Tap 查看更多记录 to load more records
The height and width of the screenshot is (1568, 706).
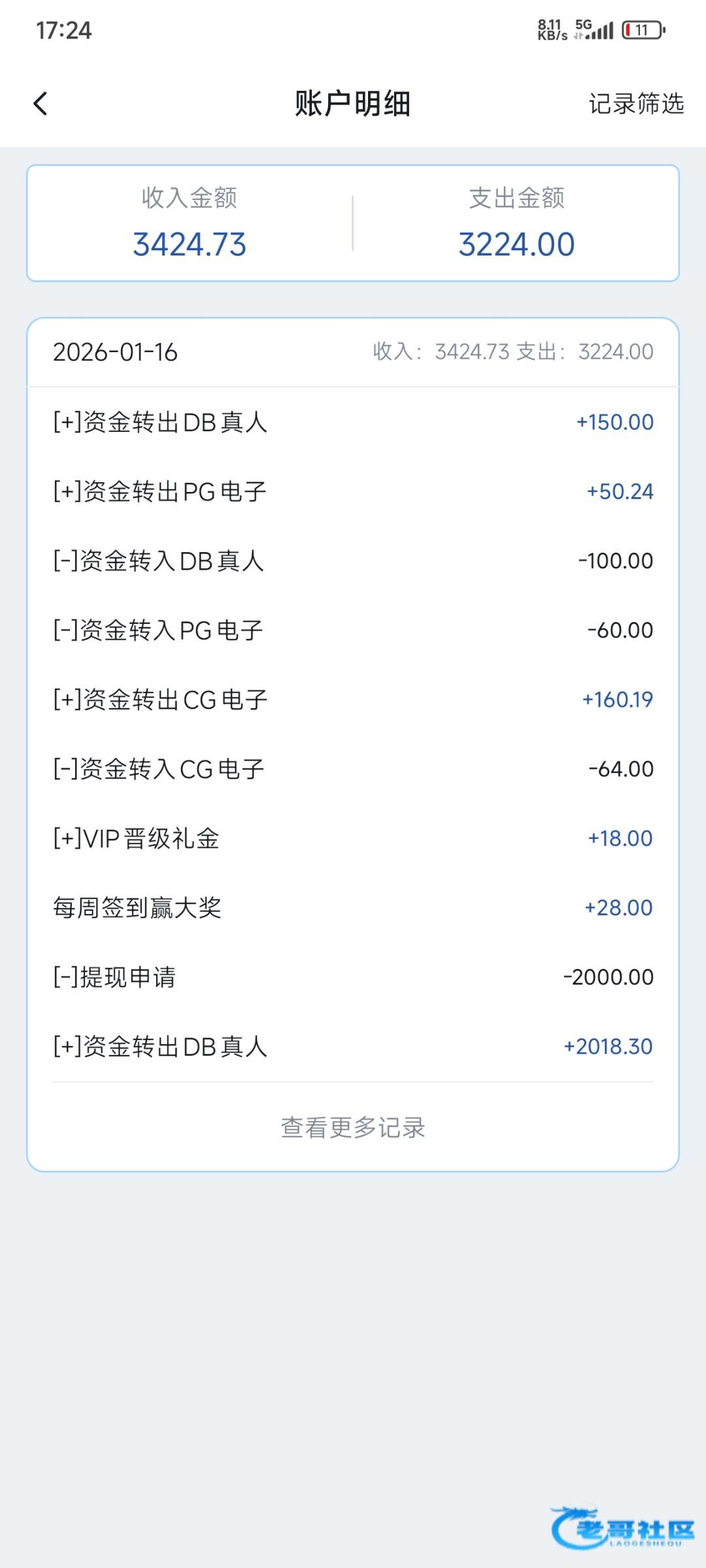pyautogui.click(x=353, y=1127)
